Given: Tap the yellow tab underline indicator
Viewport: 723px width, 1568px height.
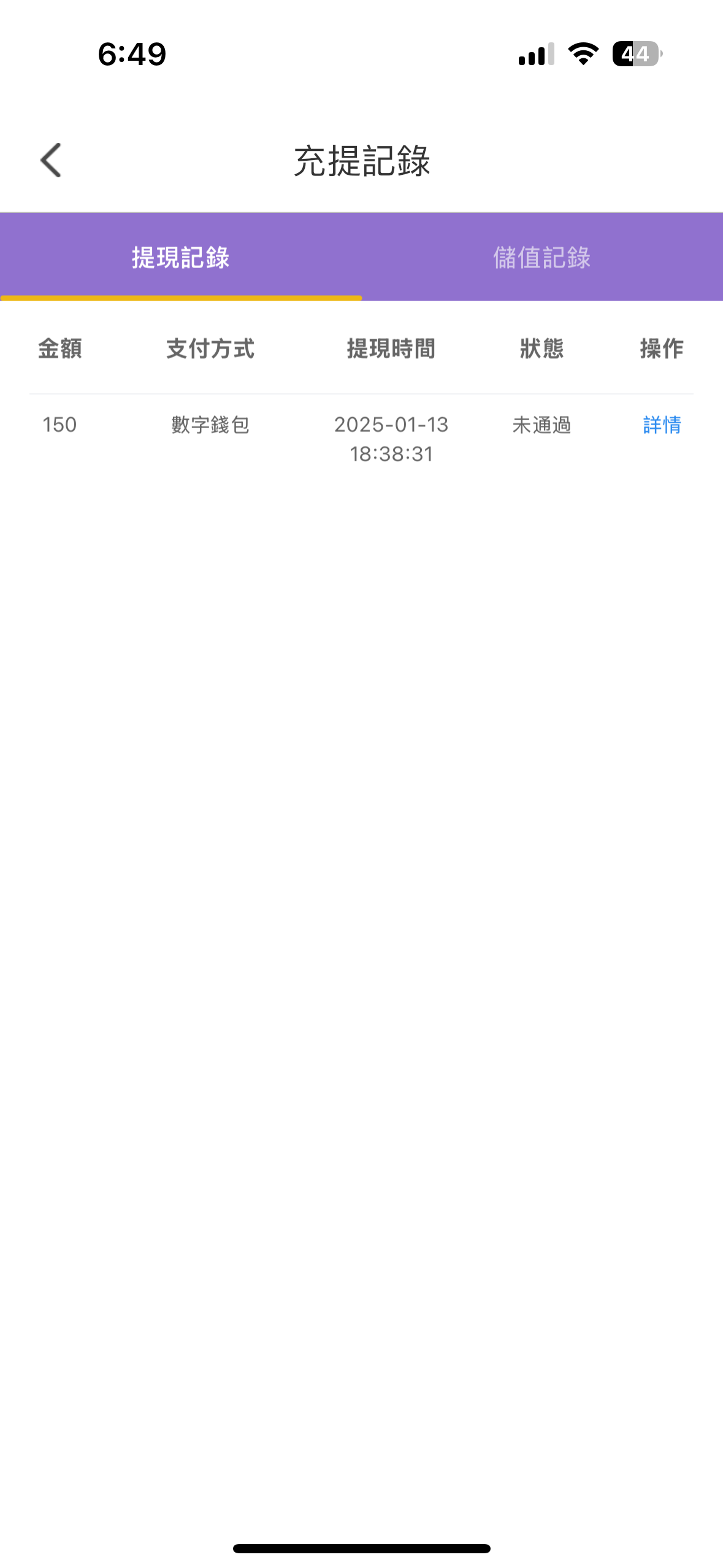Looking at the screenshot, I should coord(181,299).
